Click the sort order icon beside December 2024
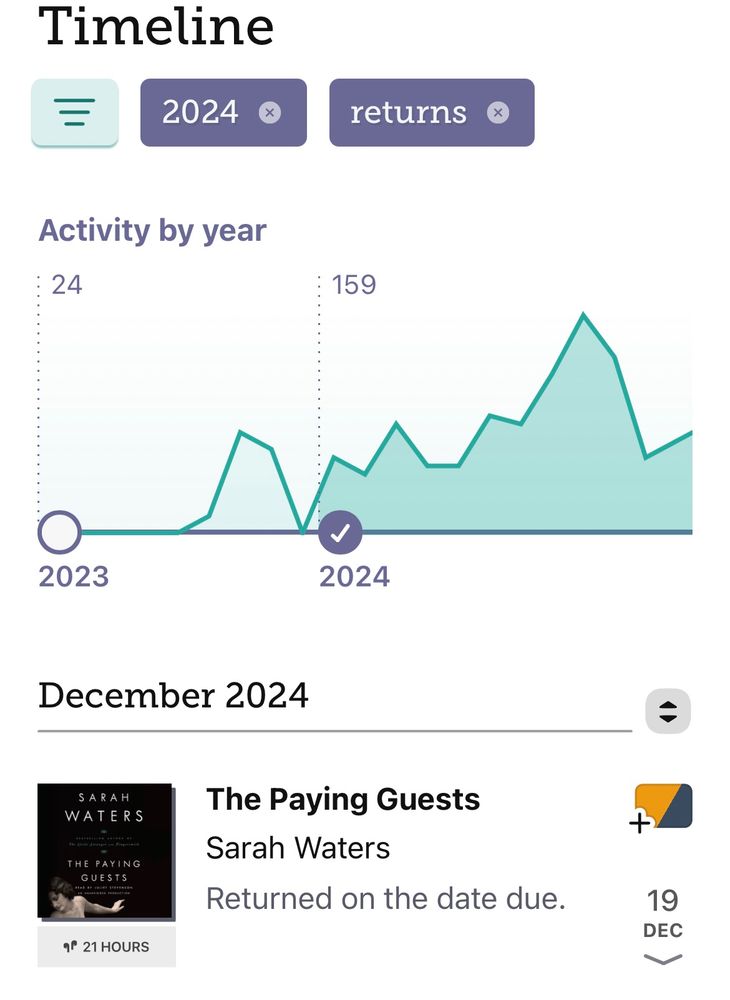730x1000 pixels. 667,711
